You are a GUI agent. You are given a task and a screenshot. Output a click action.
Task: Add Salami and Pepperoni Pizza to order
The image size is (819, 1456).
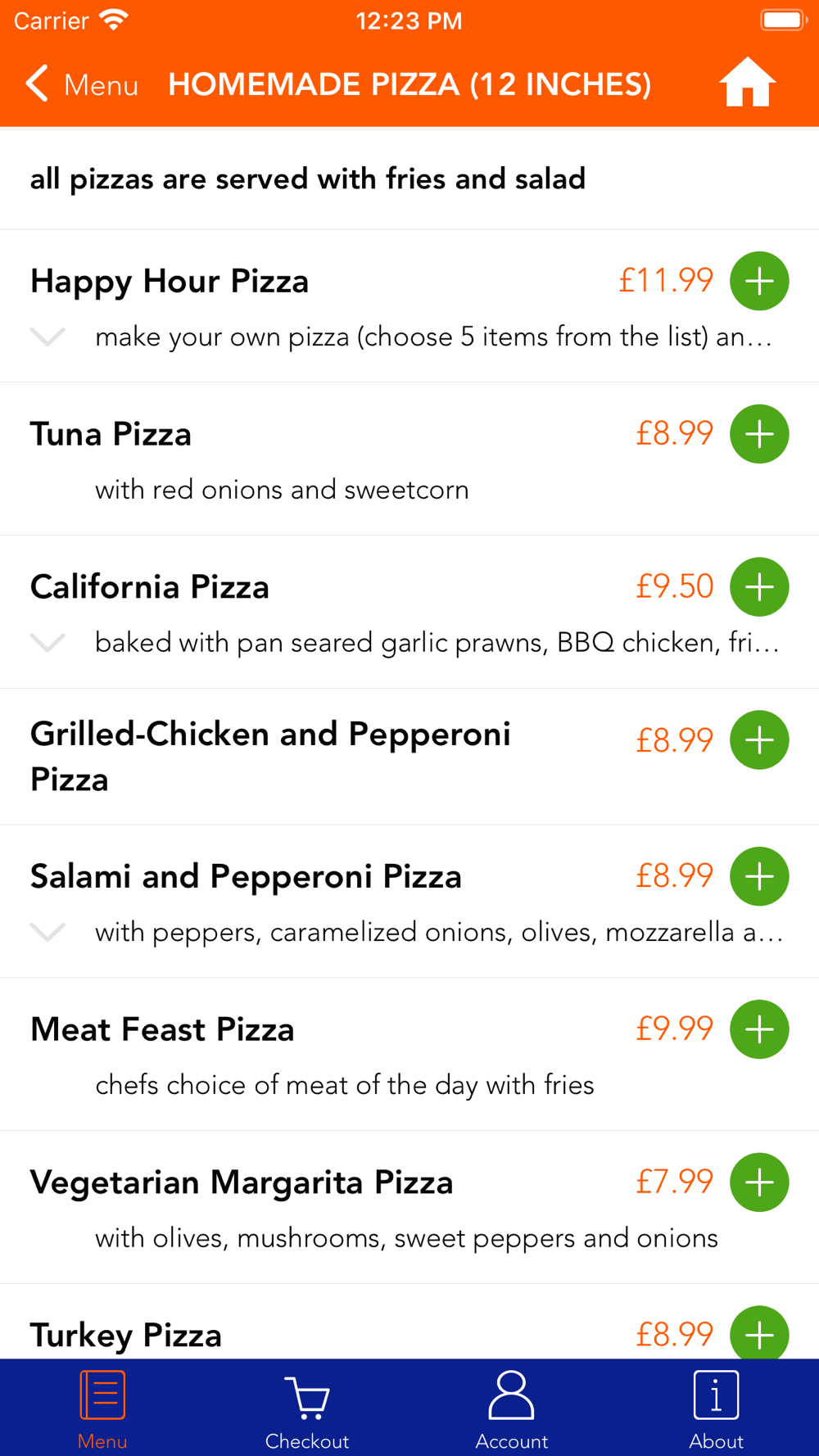click(759, 876)
